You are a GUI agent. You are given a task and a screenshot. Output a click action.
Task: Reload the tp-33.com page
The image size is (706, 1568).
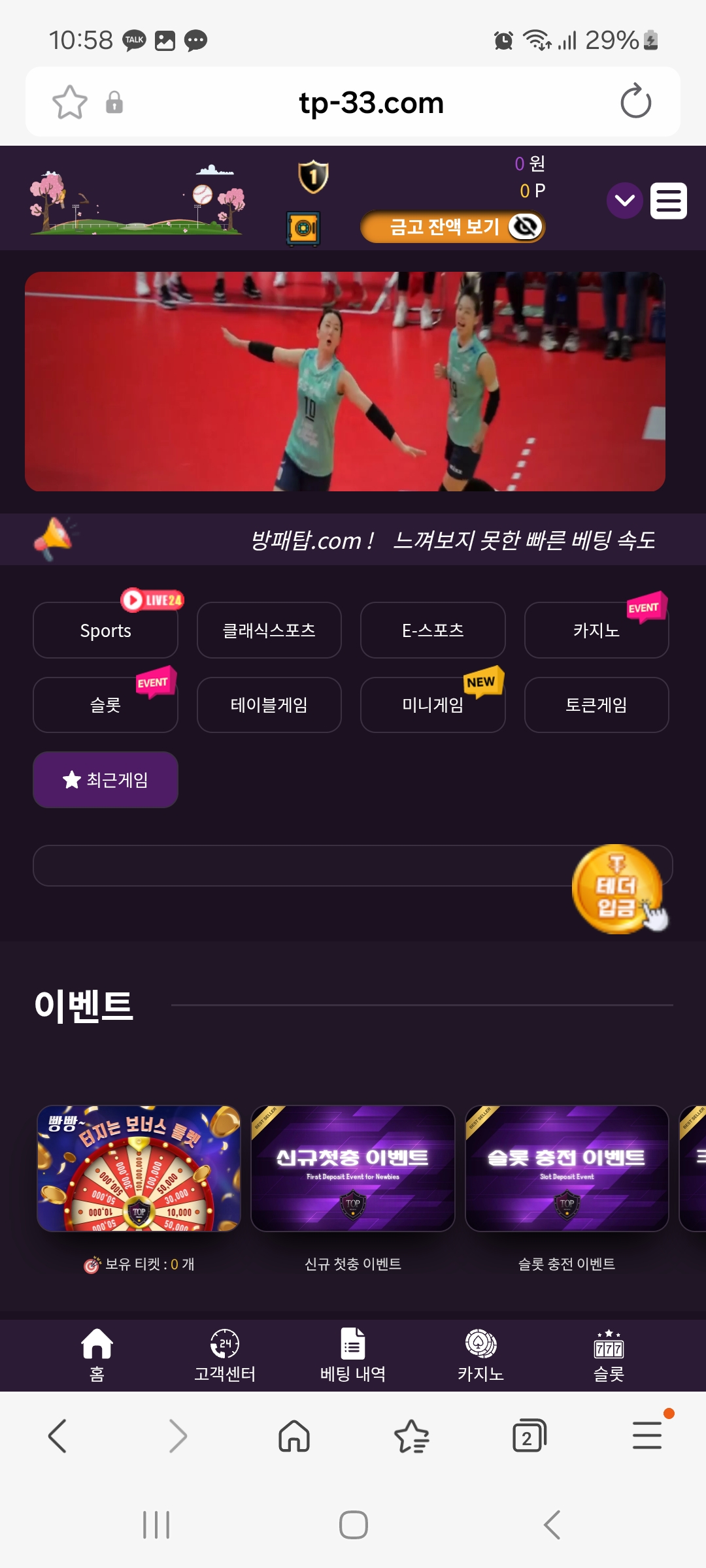[x=635, y=102]
